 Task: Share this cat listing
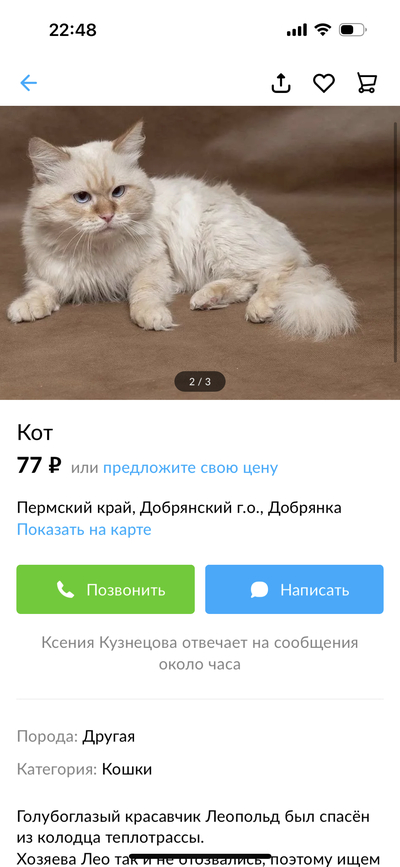coord(281,83)
